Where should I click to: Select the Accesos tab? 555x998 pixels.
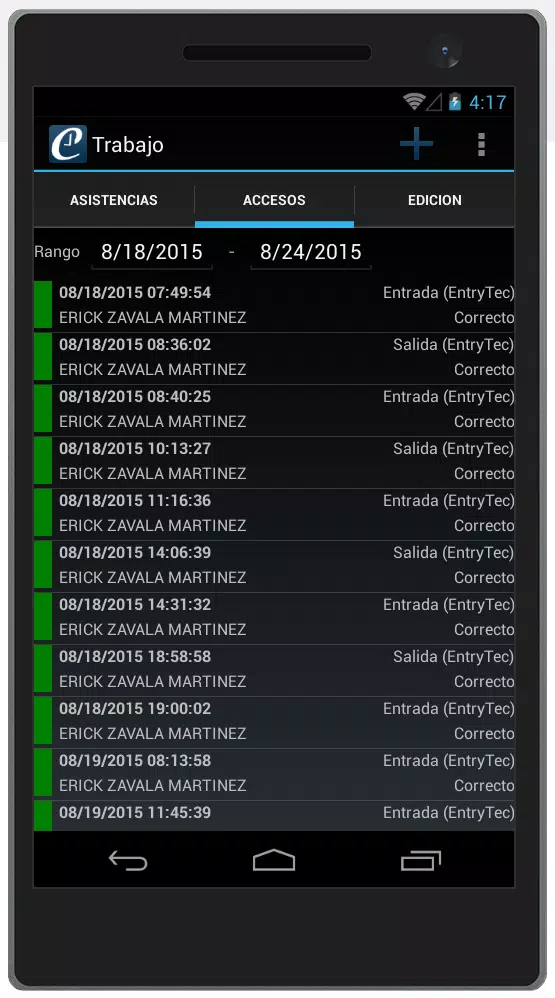tap(274, 200)
